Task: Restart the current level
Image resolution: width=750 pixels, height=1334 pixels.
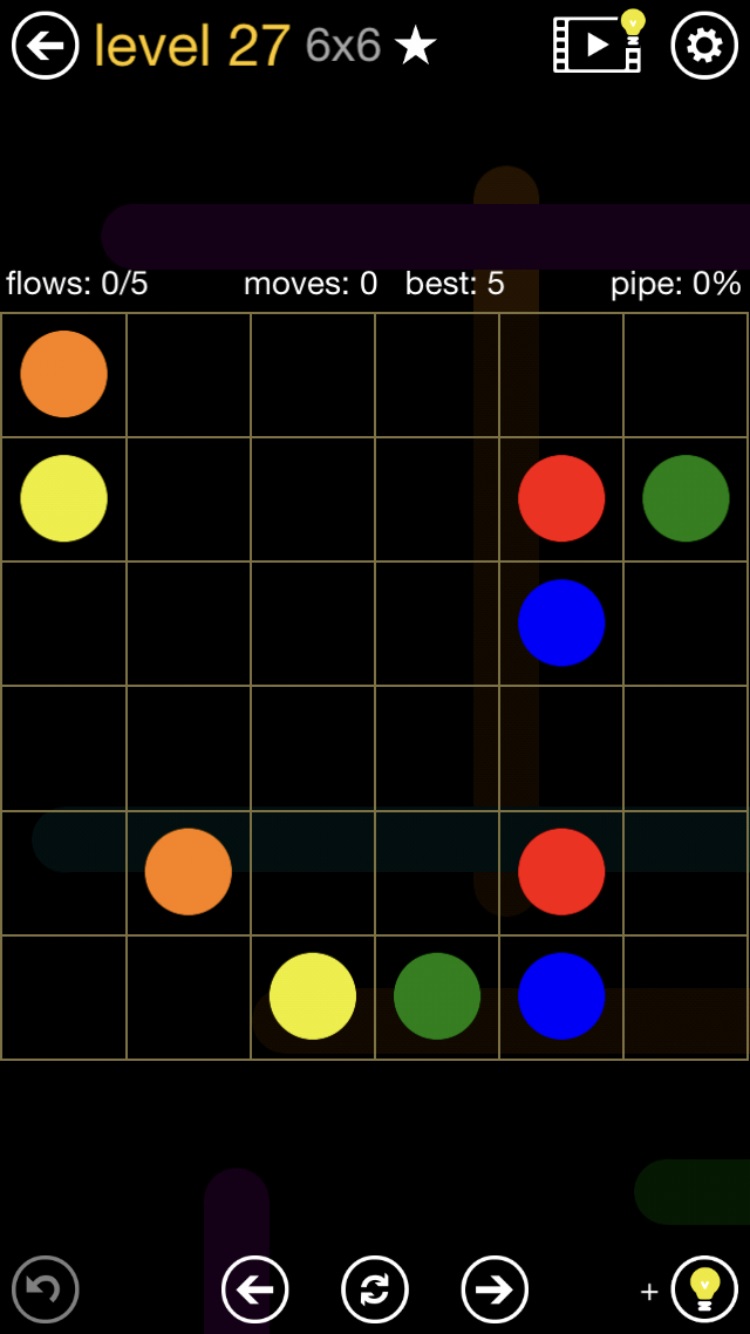Action: (375, 1289)
